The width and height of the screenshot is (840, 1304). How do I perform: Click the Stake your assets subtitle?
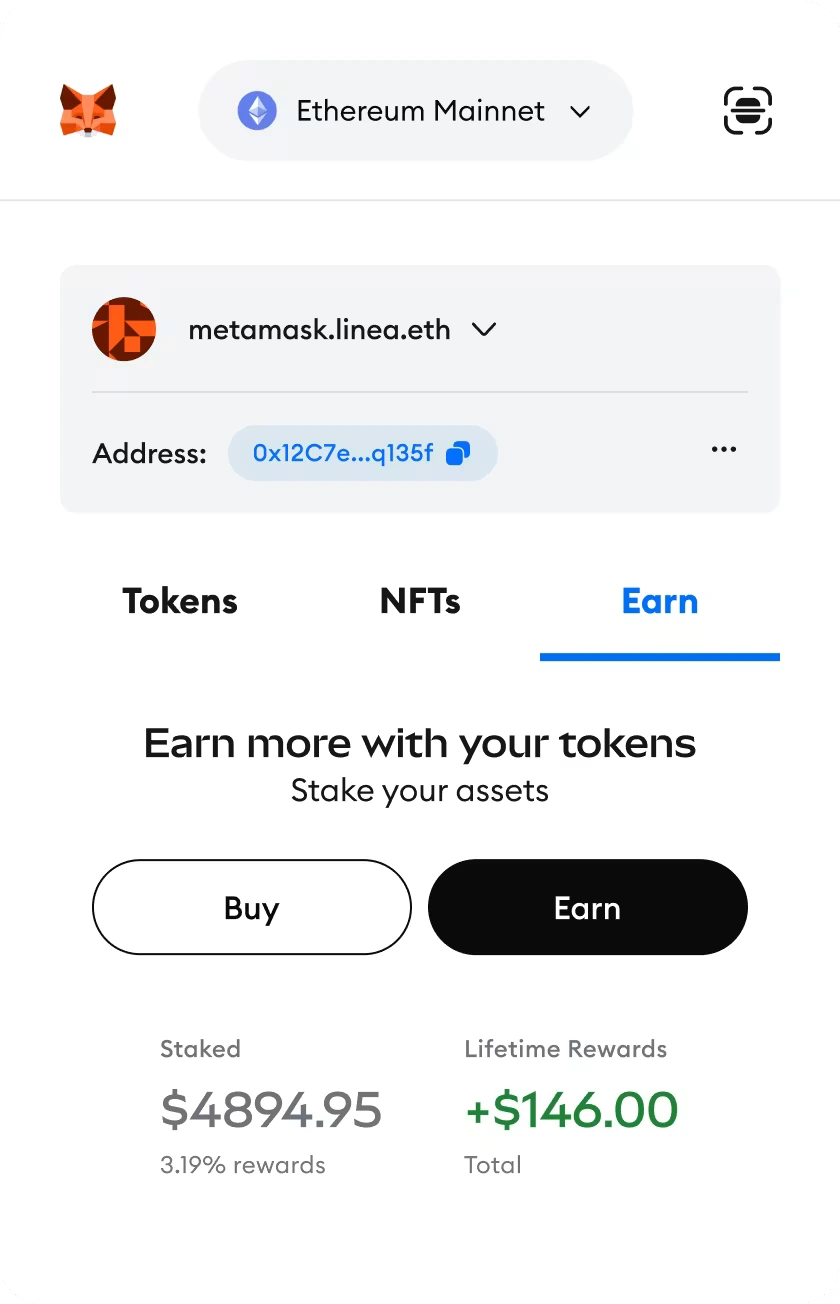pyautogui.click(x=419, y=790)
